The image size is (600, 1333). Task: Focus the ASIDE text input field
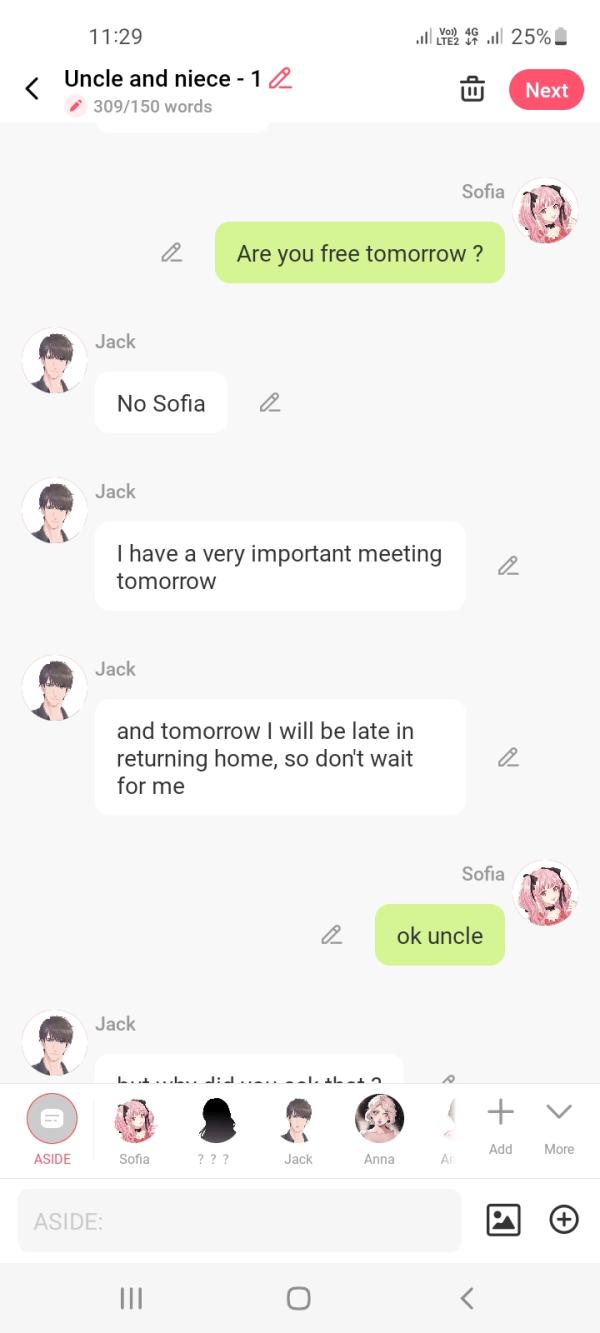(240, 1220)
